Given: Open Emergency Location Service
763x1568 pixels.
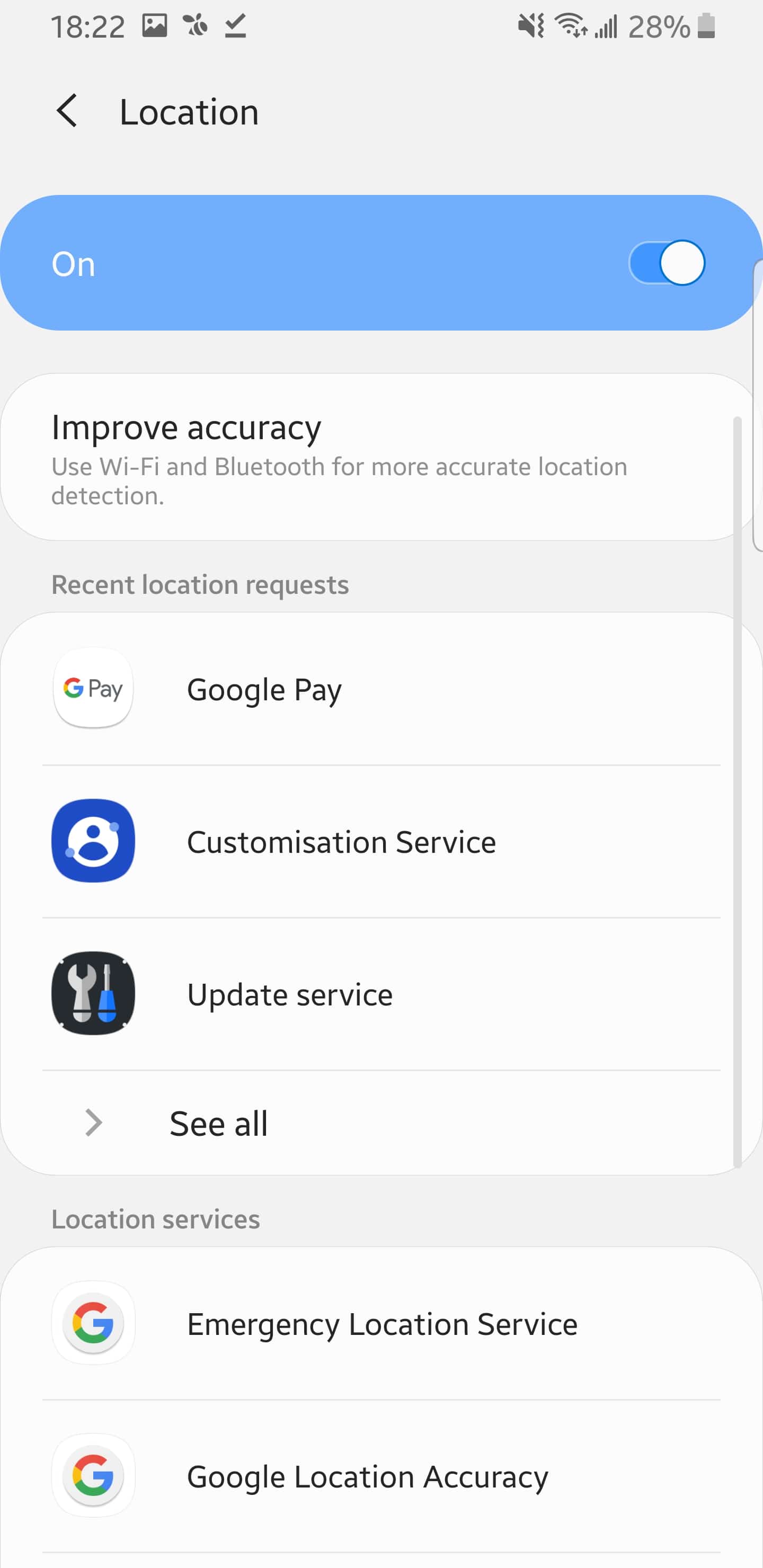Looking at the screenshot, I should click(x=381, y=1323).
